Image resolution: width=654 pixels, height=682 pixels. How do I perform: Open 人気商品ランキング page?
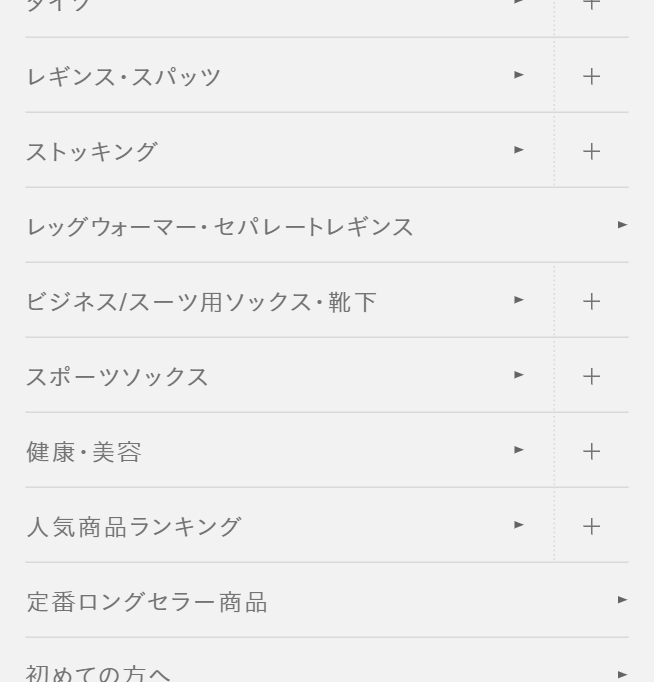click(x=134, y=526)
